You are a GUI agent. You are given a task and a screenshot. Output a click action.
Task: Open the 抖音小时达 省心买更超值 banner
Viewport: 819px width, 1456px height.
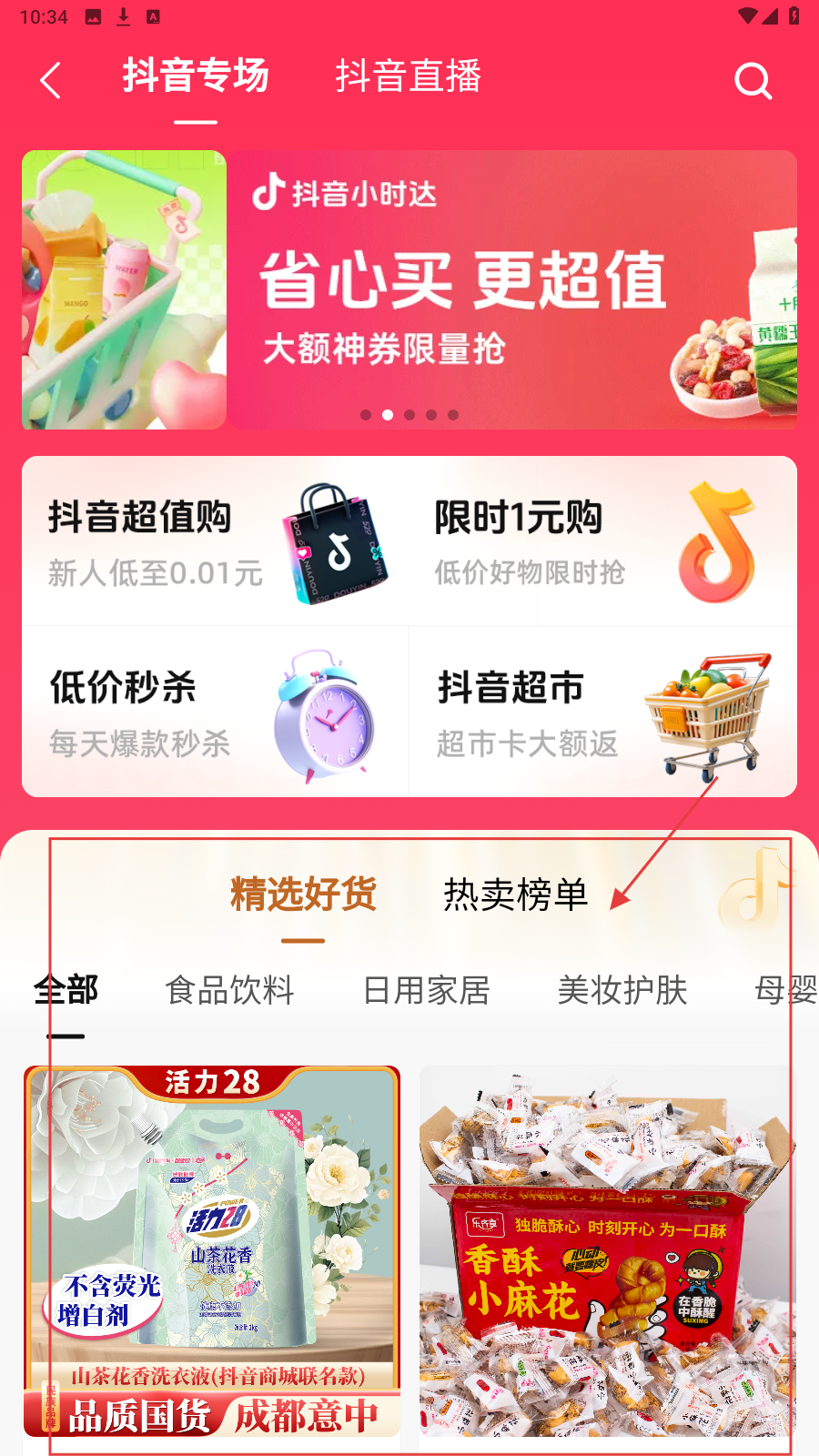[x=511, y=289]
